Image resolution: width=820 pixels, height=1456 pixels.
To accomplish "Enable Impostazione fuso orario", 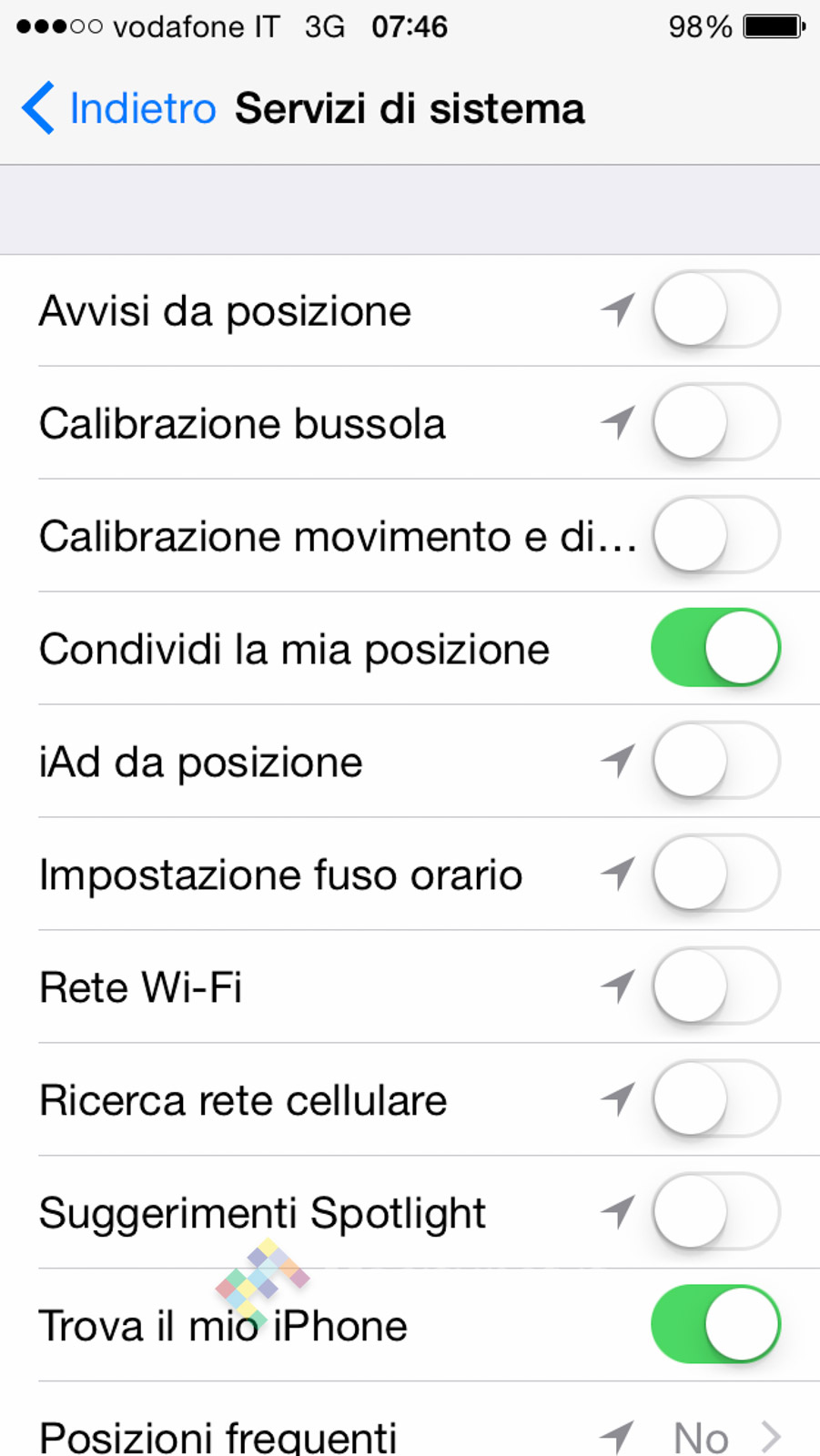I will coord(715,874).
